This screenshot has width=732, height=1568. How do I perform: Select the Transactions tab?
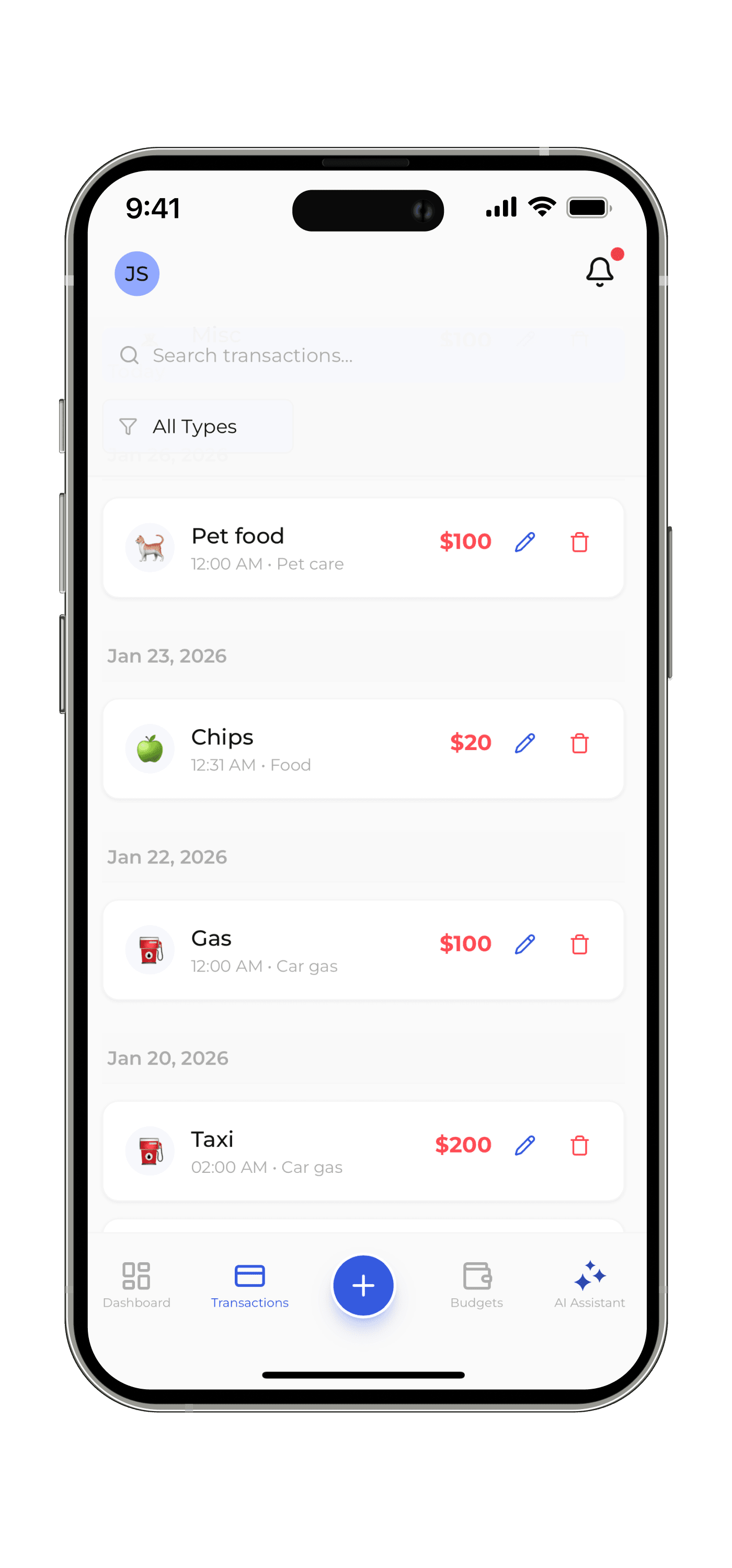tap(250, 1284)
